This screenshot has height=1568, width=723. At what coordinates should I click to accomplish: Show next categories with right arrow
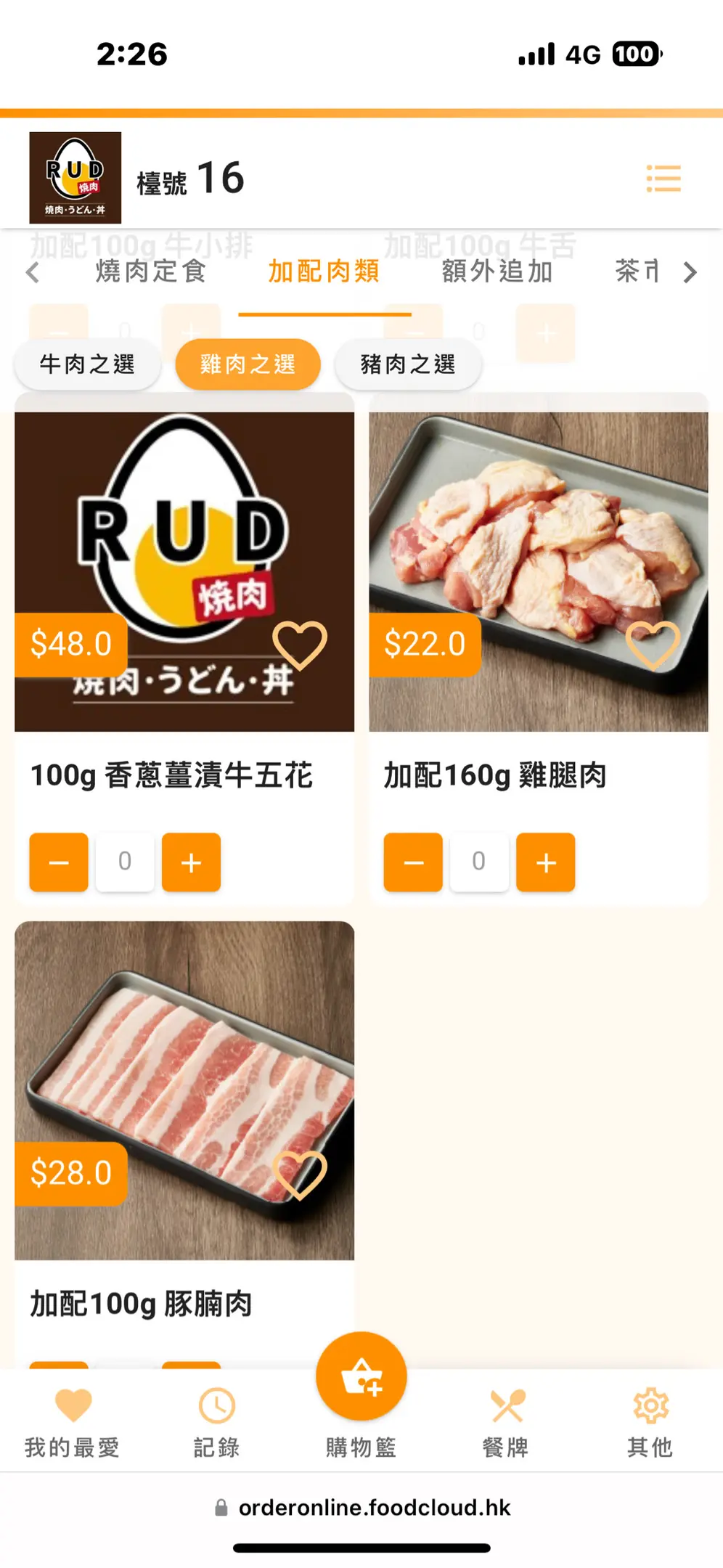[x=690, y=273]
